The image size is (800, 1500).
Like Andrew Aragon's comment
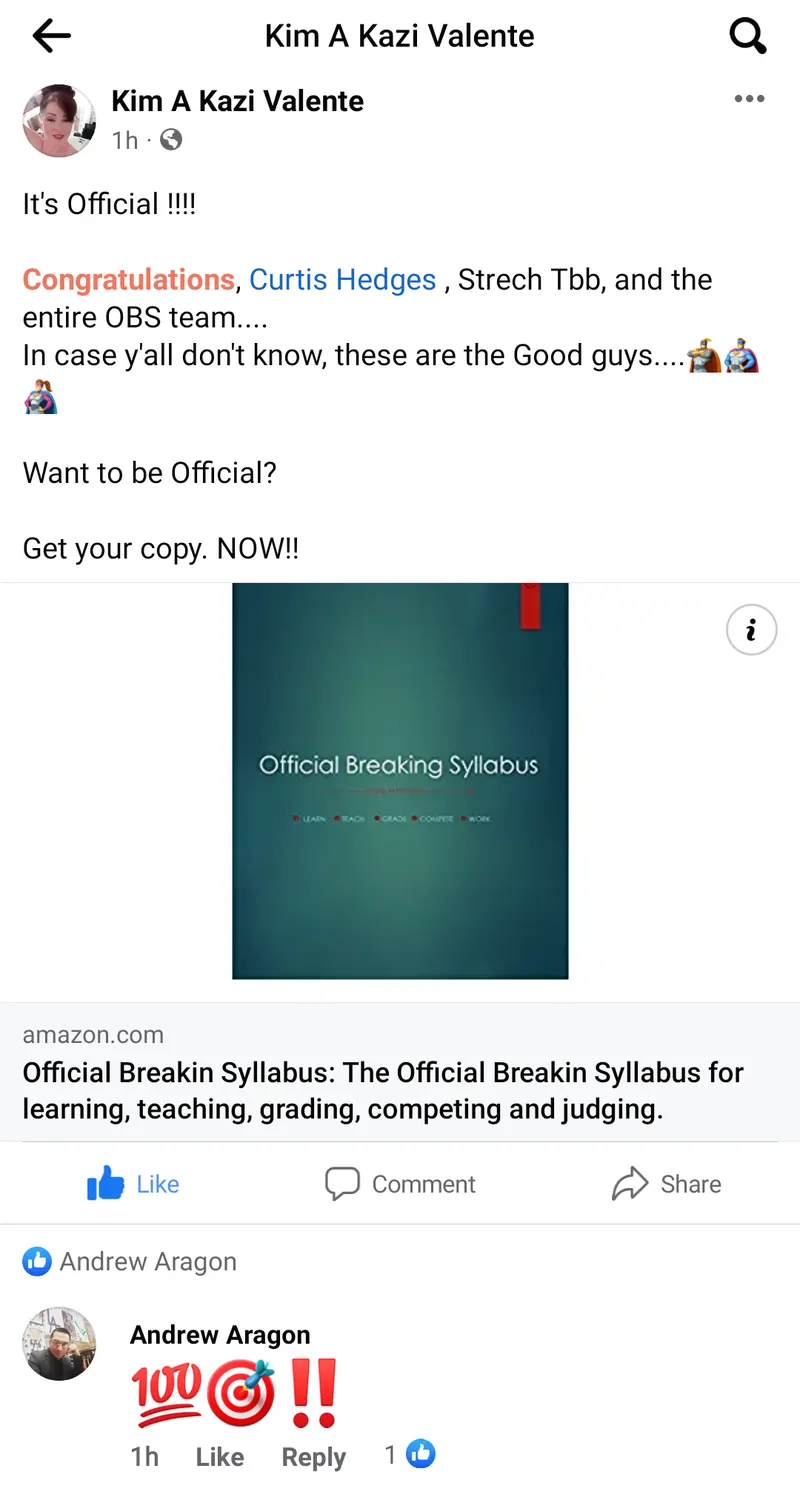tap(219, 1457)
